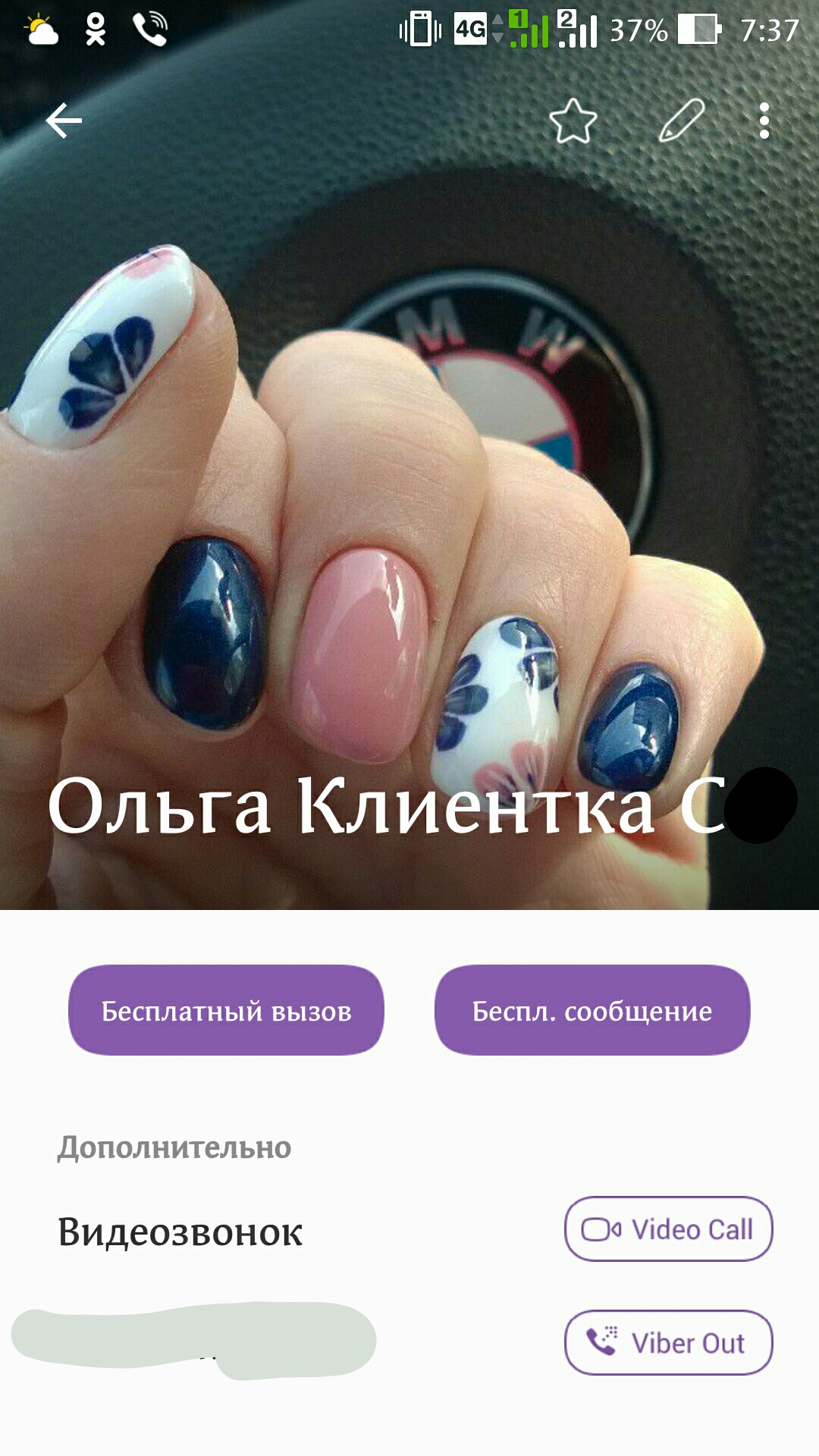This screenshot has height=1456, width=819.
Task: Call via Viber Out
Action: pos(668,1343)
